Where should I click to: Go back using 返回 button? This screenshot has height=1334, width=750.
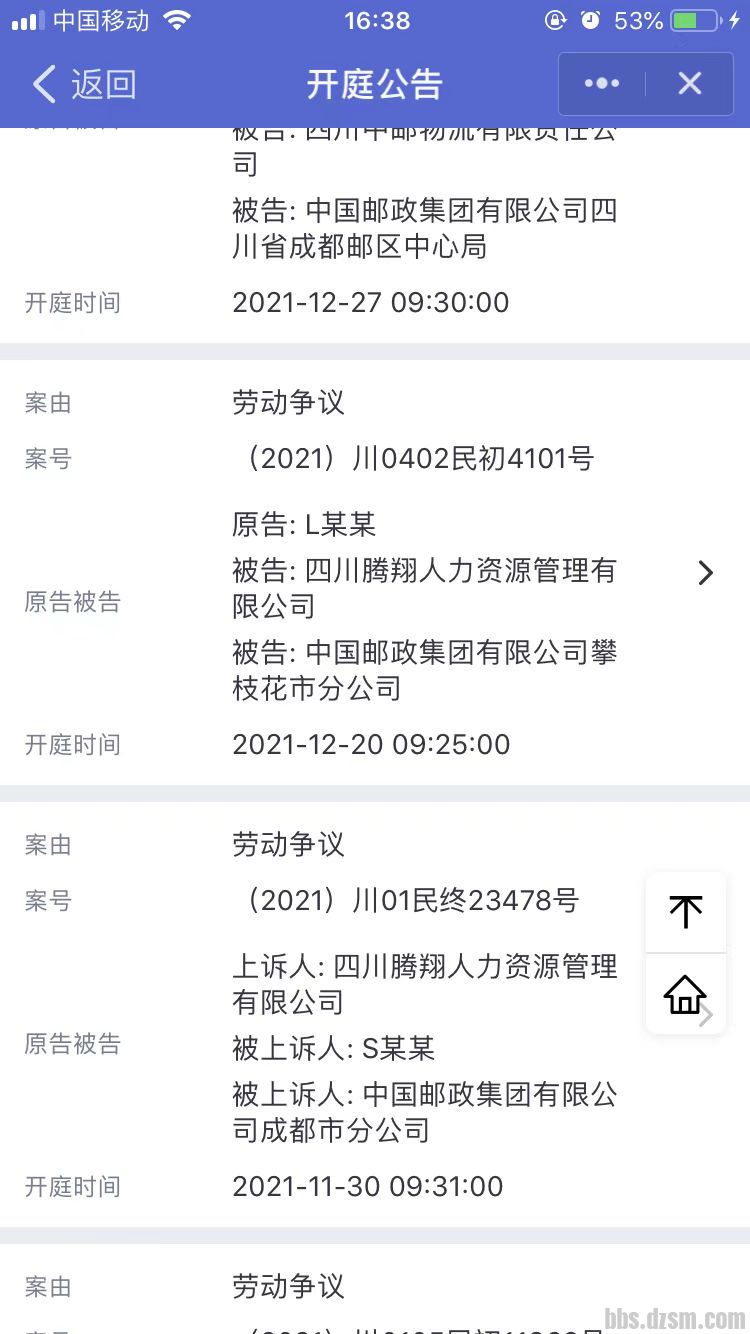coord(84,84)
